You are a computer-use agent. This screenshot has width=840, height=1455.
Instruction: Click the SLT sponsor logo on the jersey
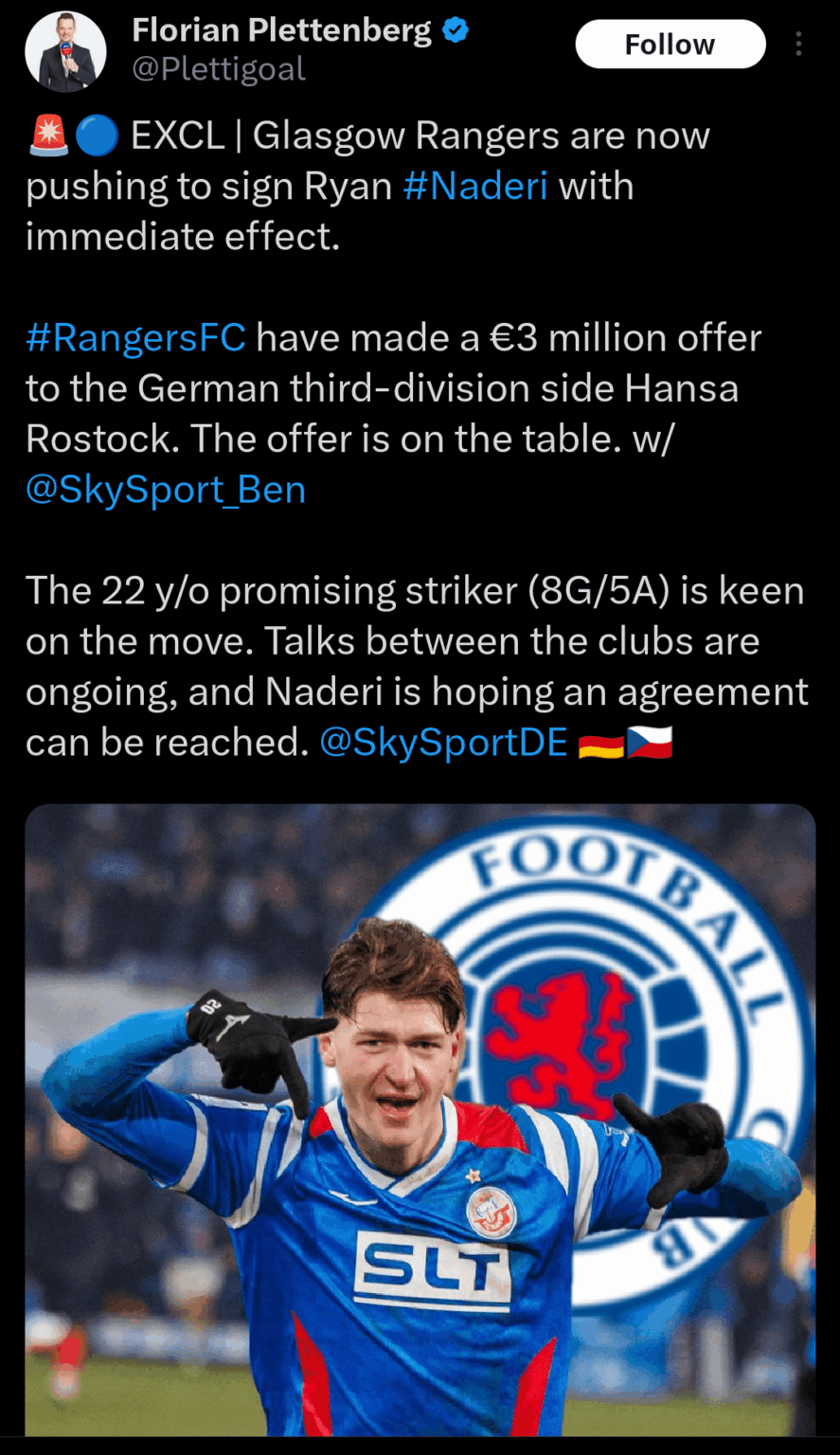point(434,1266)
